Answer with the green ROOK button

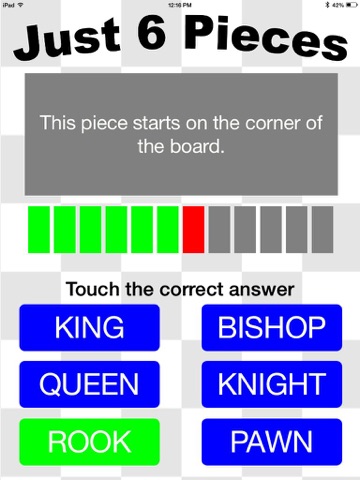(x=89, y=442)
